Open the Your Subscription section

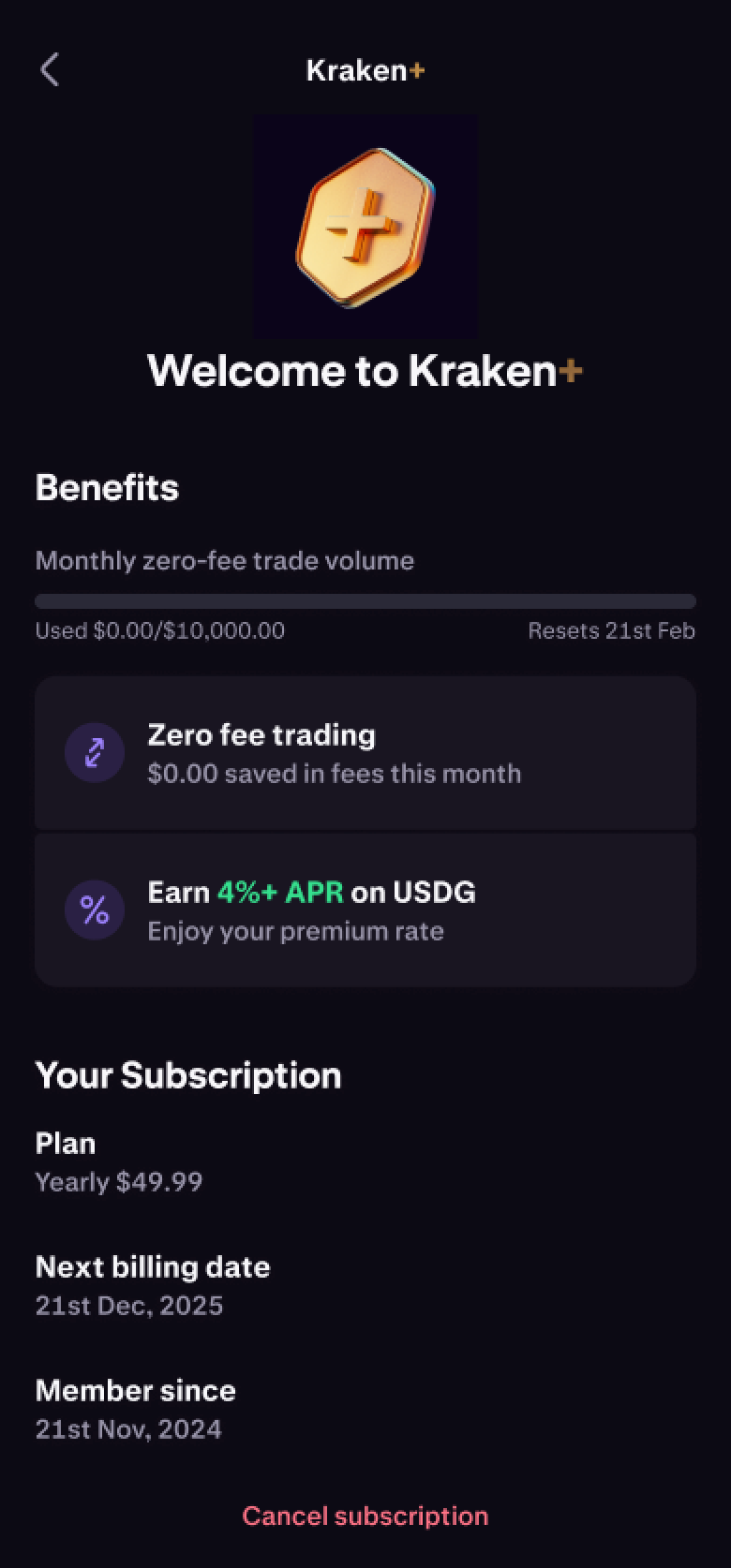pos(188,1075)
